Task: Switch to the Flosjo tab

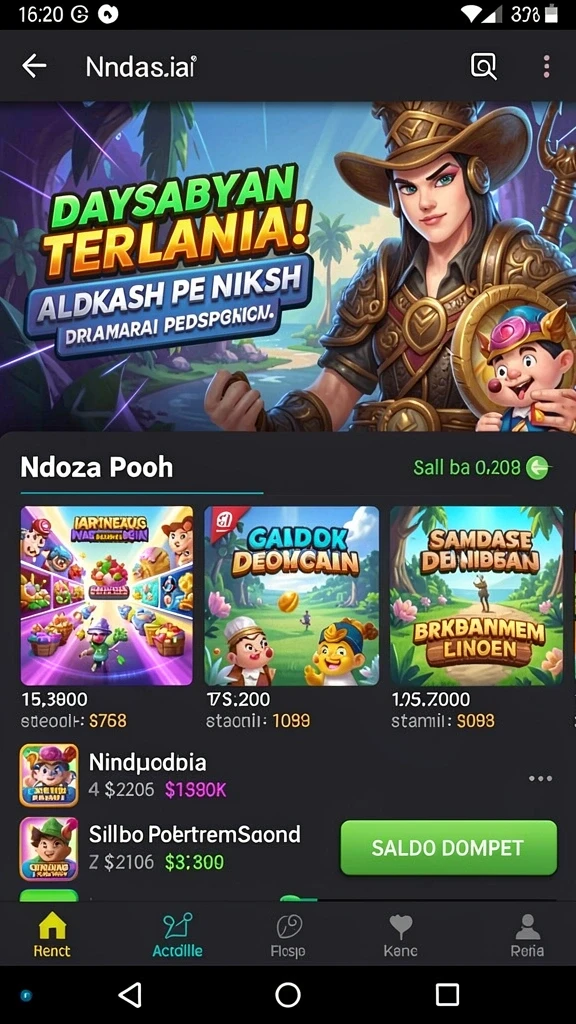Action: pos(288,935)
